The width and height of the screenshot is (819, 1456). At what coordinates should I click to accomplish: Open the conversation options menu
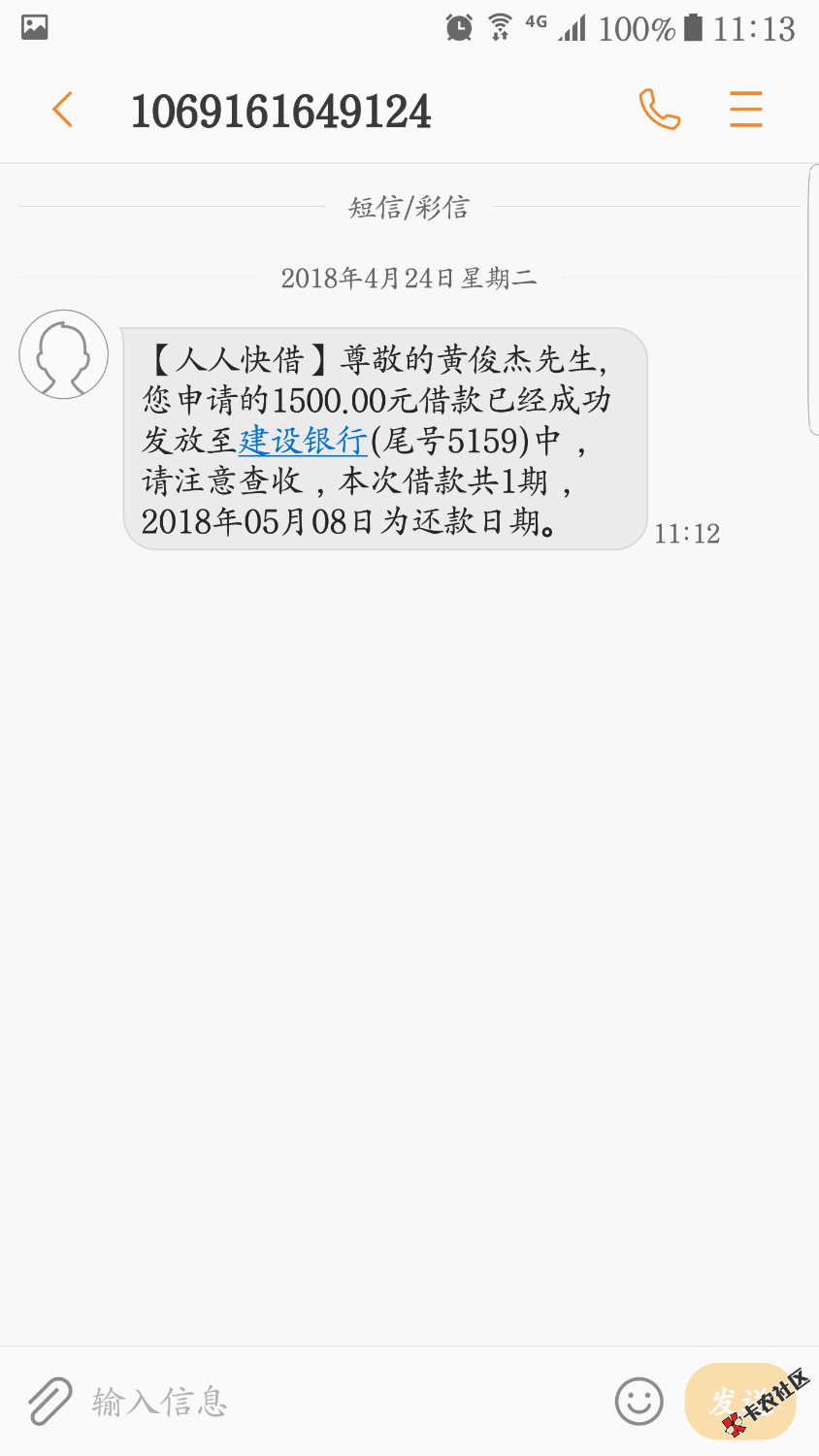pos(746,109)
